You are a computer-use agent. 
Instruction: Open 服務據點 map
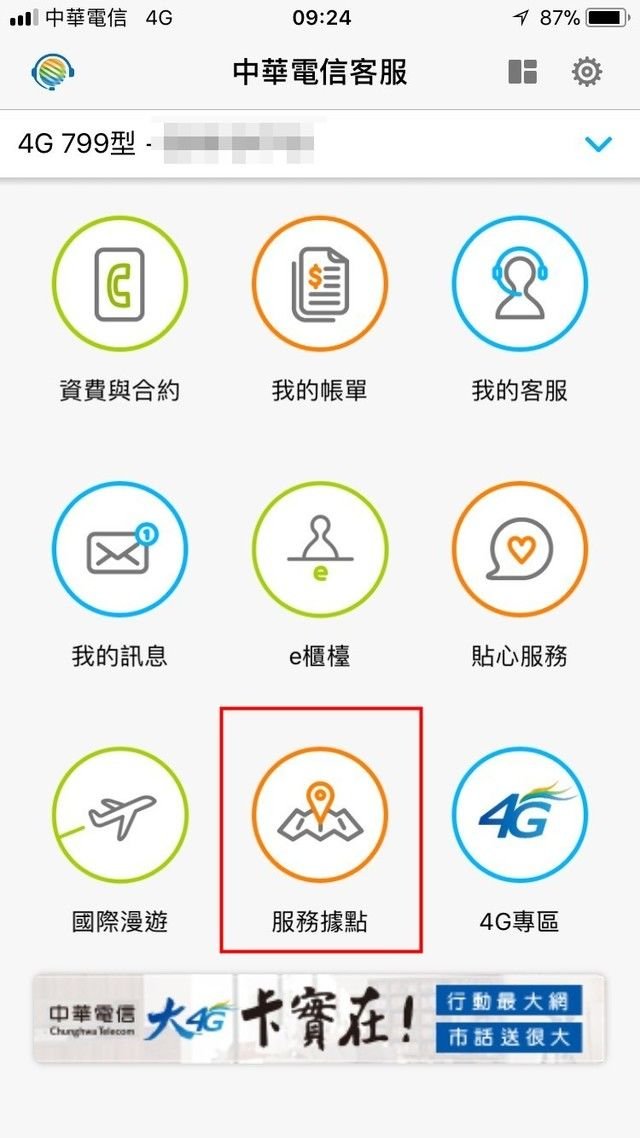coord(320,815)
